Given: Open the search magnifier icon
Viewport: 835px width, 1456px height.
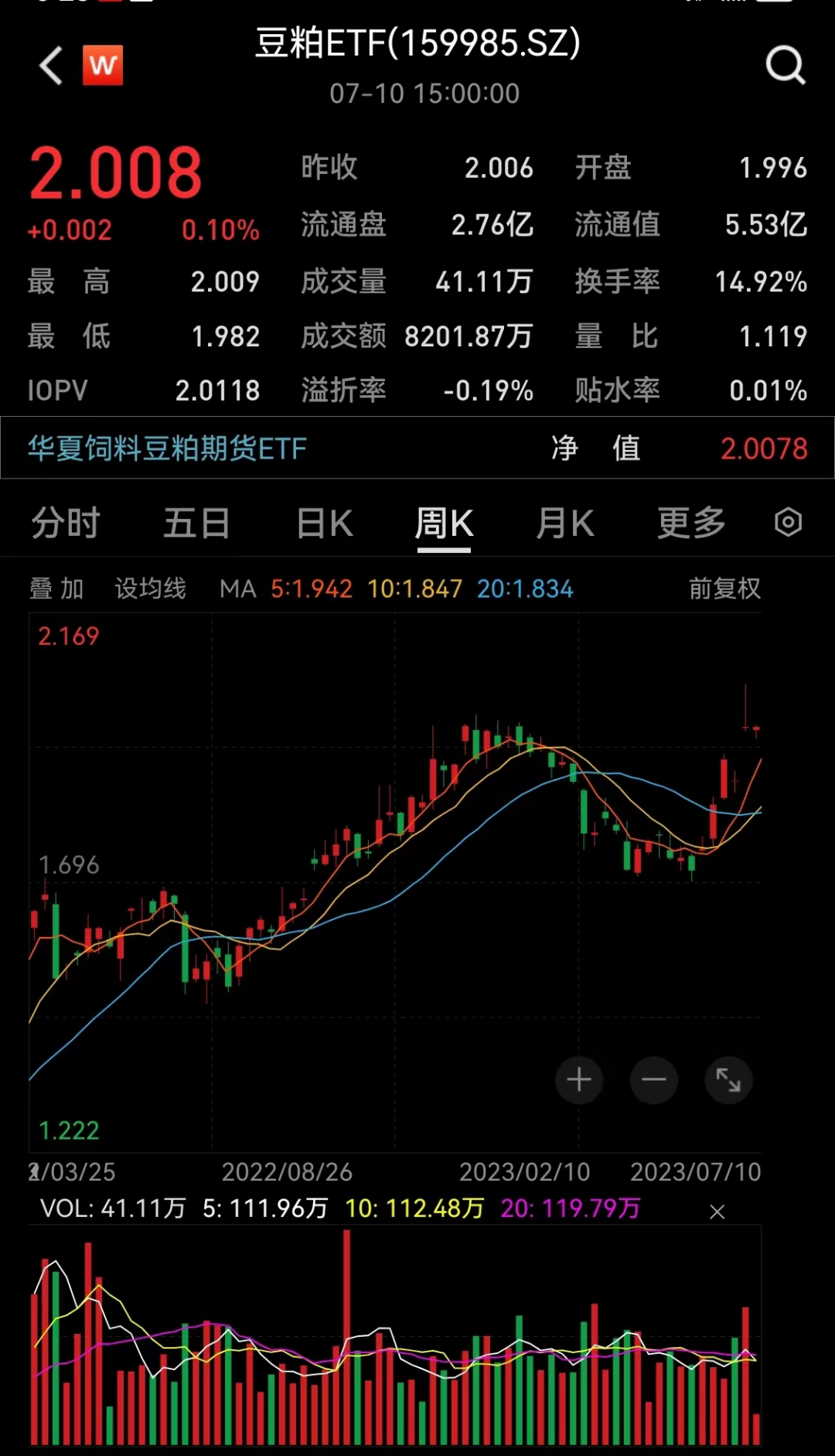Looking at the screenshot, I should coord(786,65).
